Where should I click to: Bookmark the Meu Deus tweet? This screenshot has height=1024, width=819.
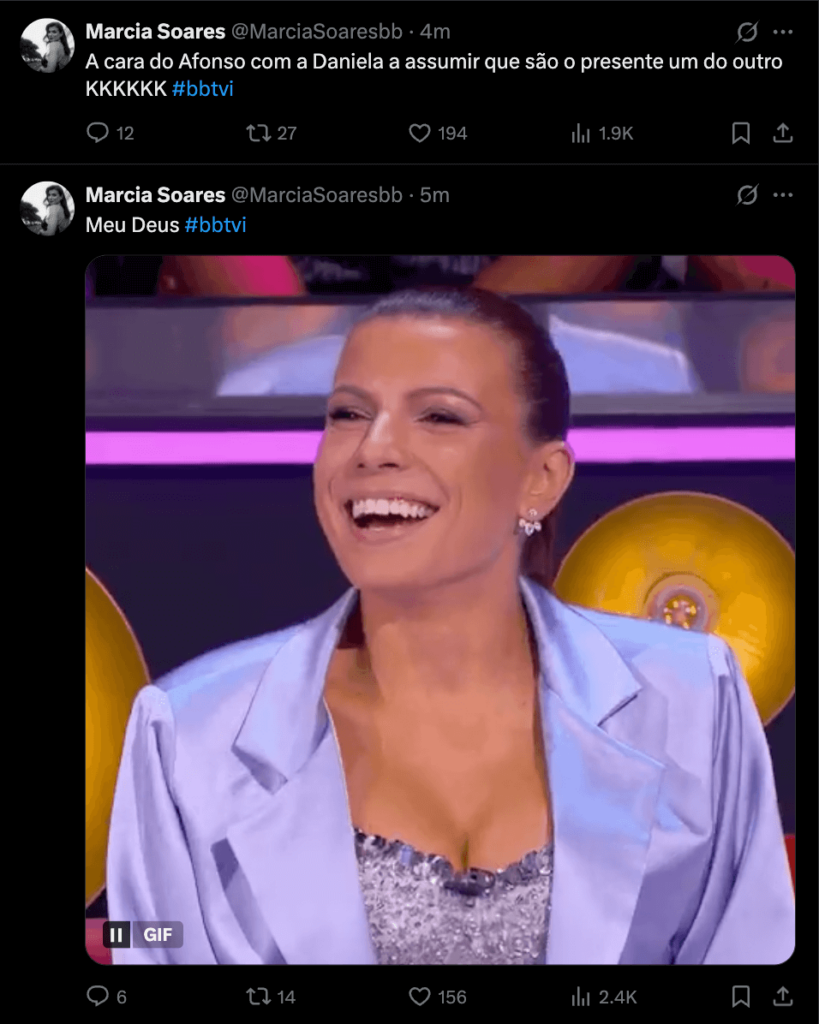click(741, 996)
